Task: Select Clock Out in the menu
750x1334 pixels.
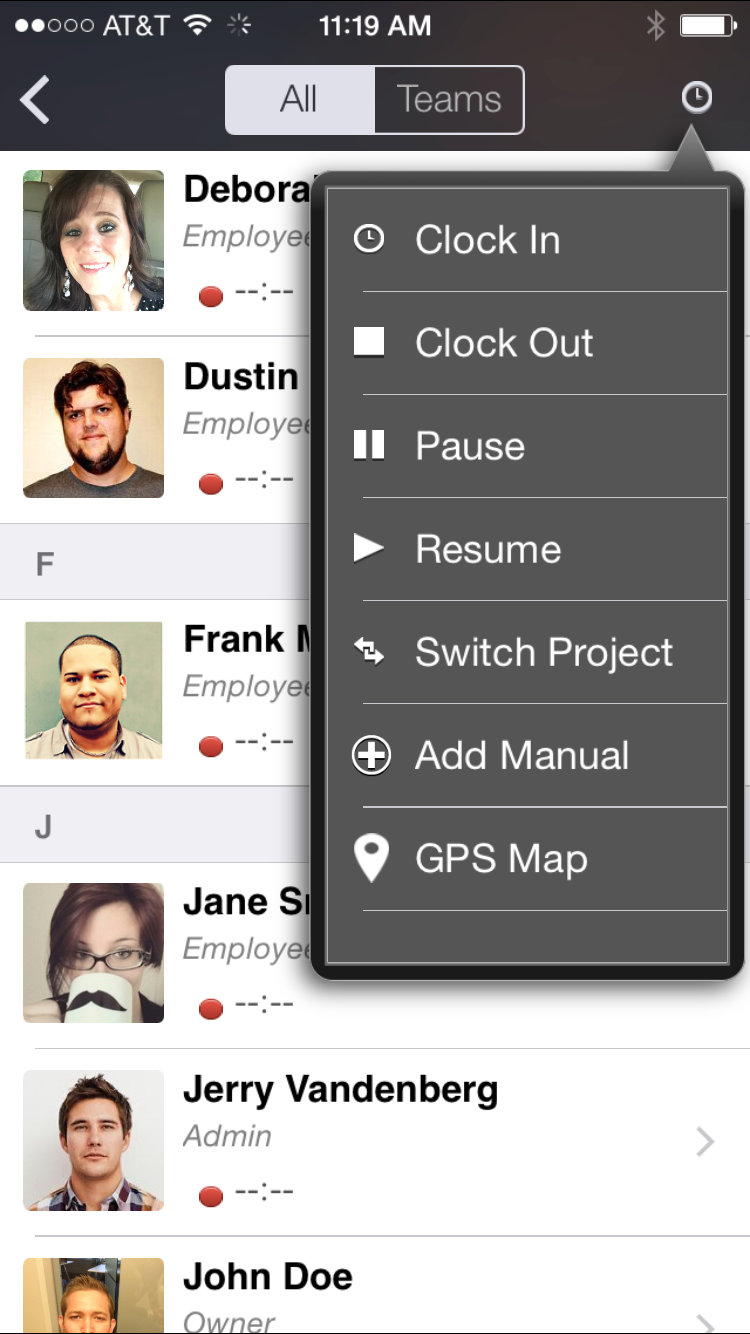Action: pos(527,343)
